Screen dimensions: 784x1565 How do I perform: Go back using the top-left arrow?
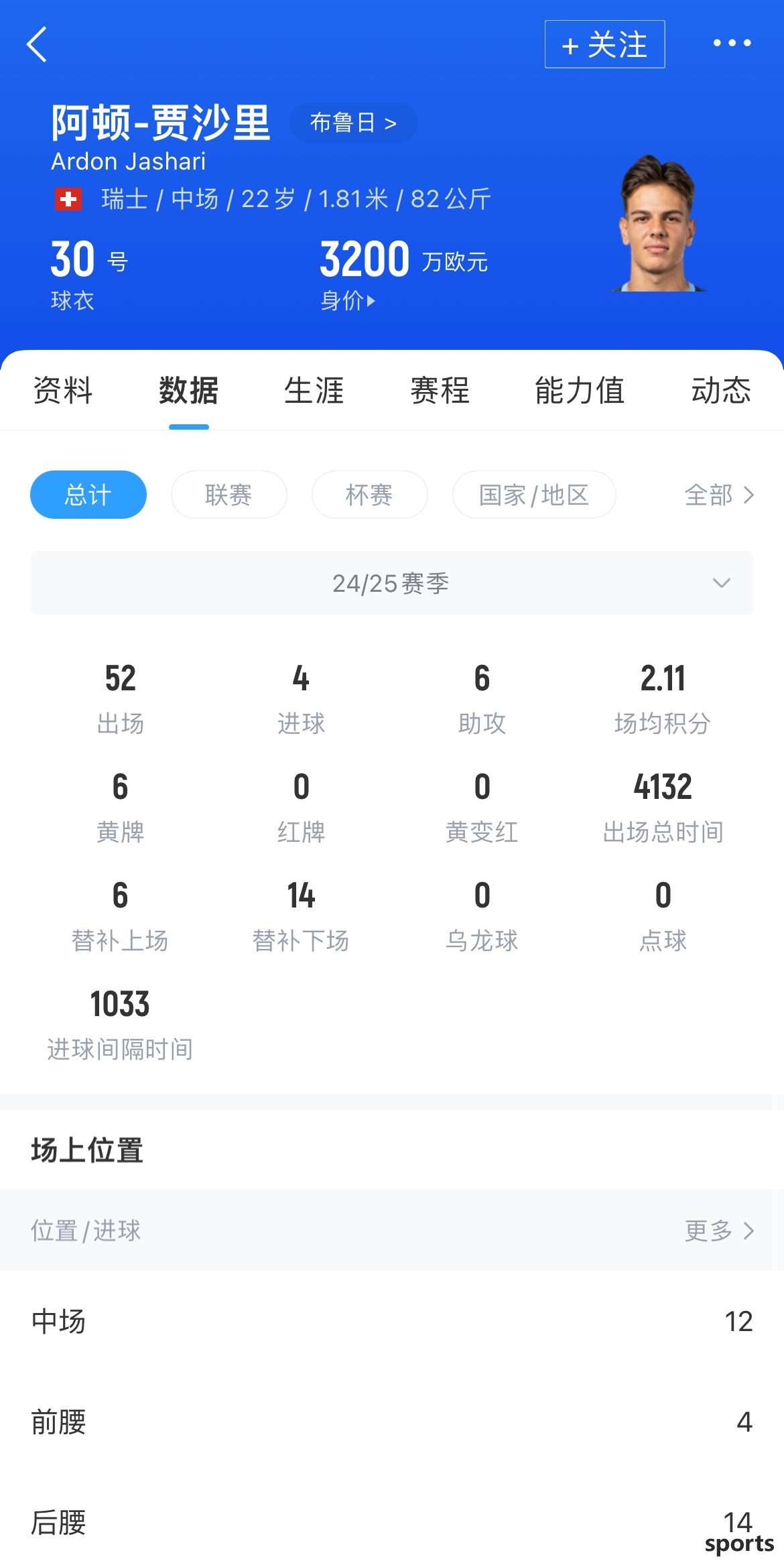pos(37,44)
